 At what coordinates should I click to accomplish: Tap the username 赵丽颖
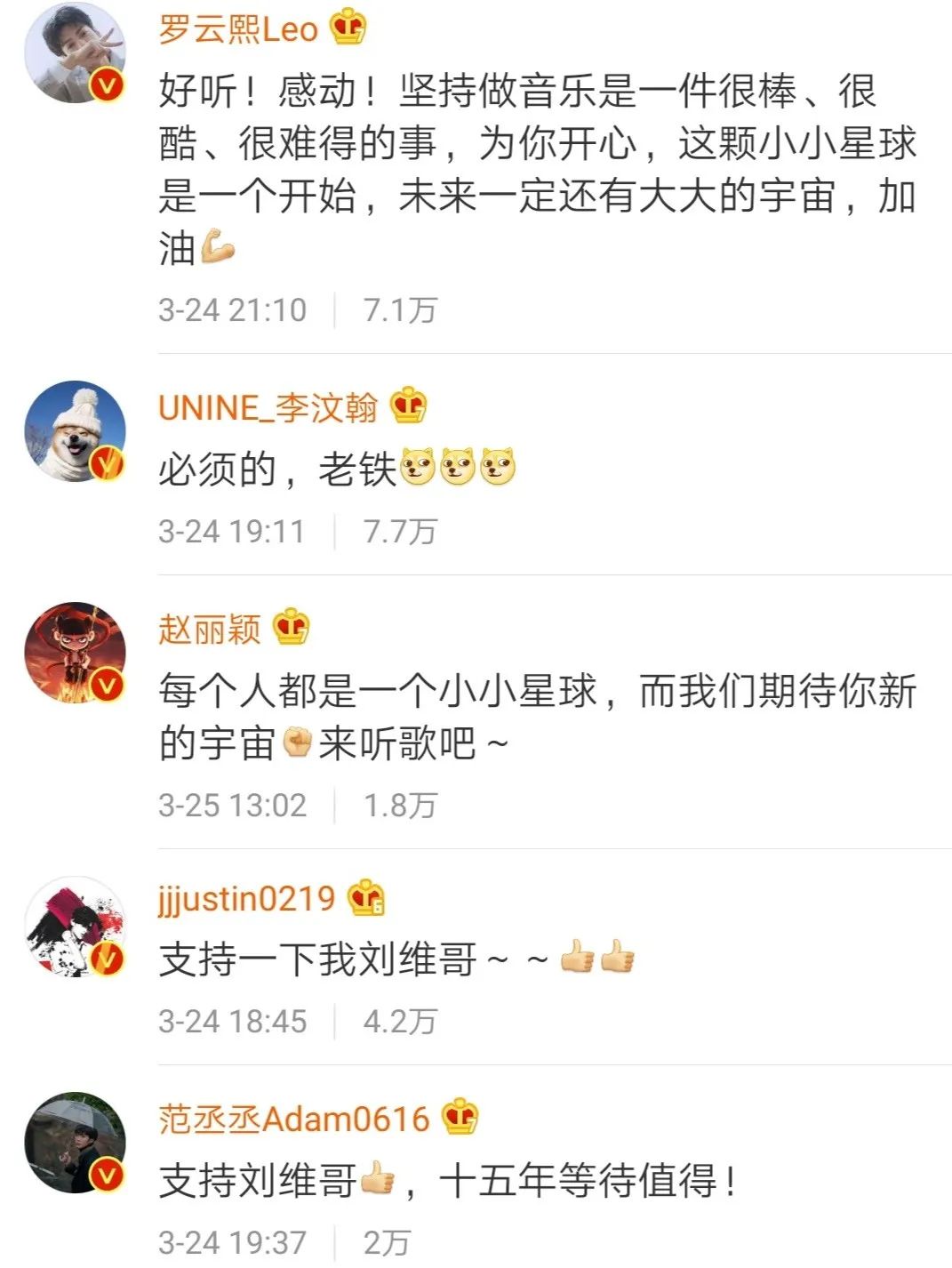210,629
